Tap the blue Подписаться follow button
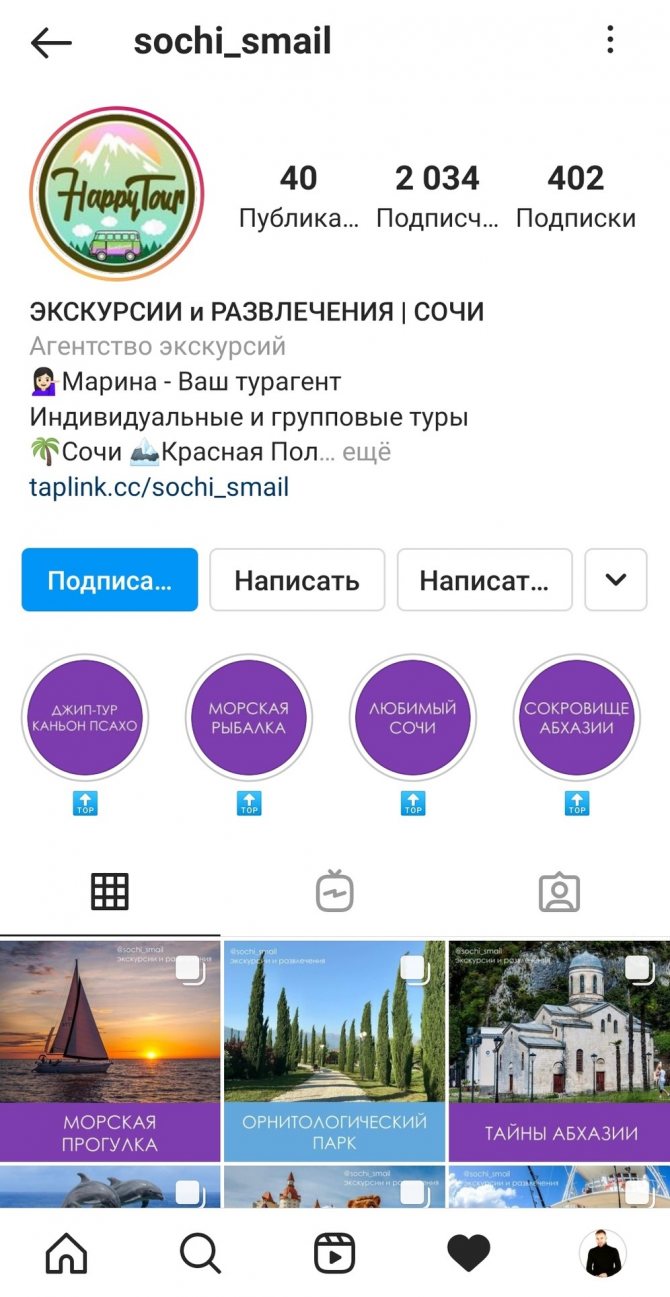The height and width of the screenshot is (1297, 670). pyautogui.click(x=110, y=580)
